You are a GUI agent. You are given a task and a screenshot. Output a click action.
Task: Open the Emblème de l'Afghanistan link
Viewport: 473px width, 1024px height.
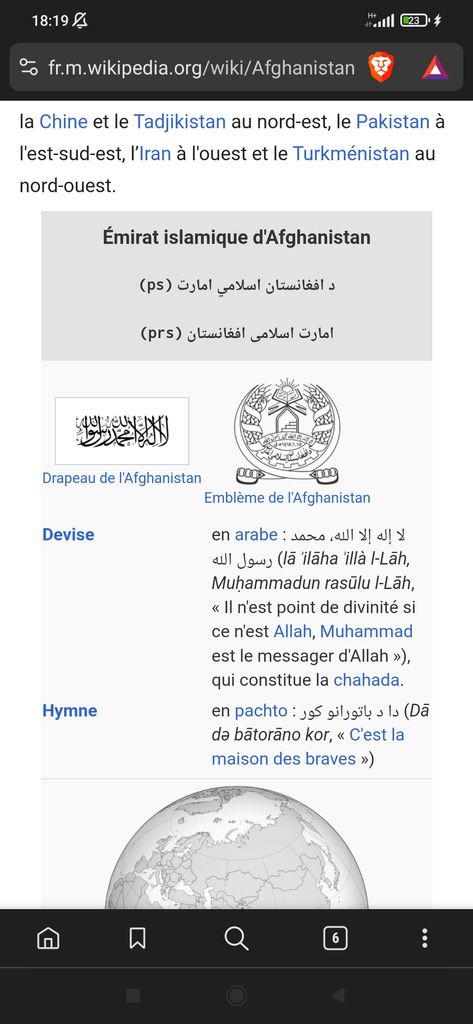coord(287,498)
